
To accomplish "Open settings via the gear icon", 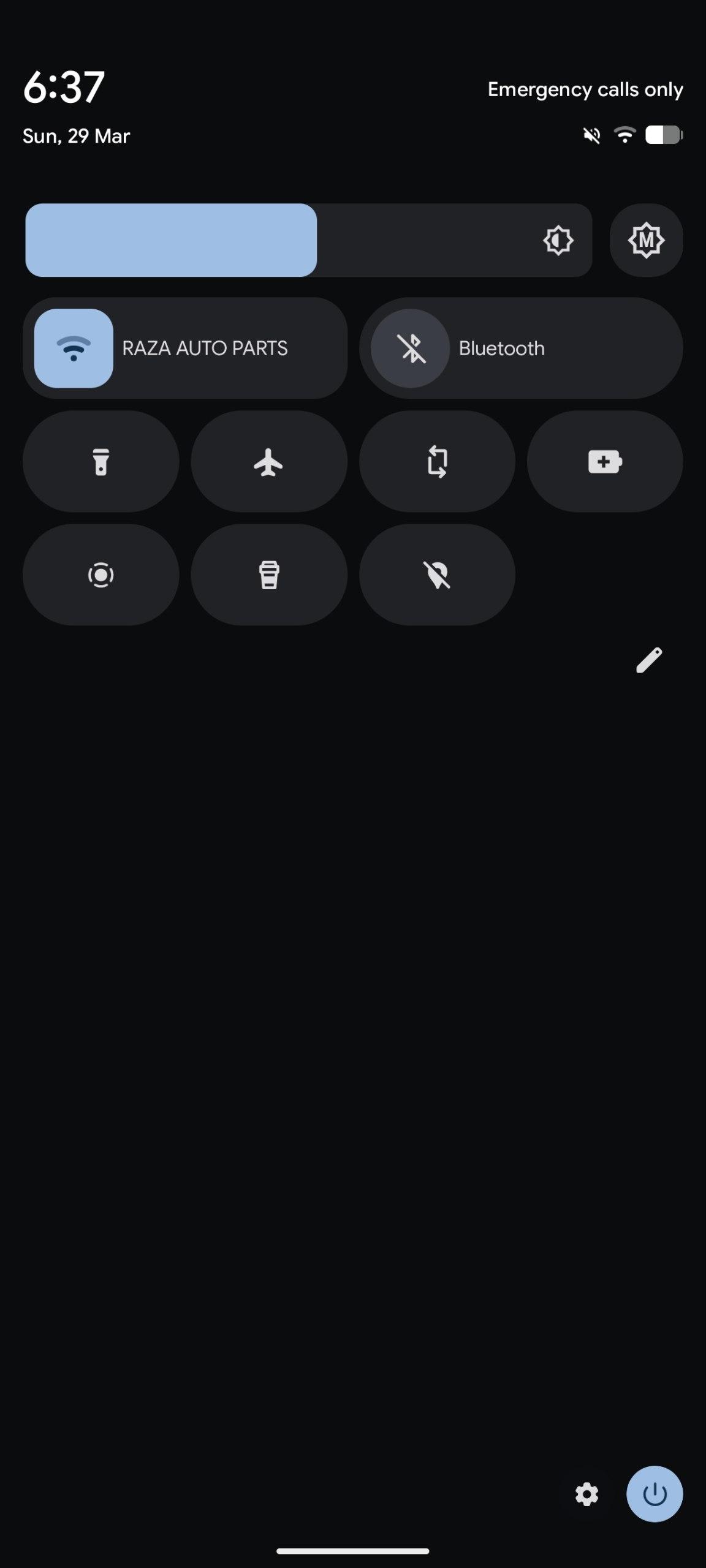I will [586, 1494].
